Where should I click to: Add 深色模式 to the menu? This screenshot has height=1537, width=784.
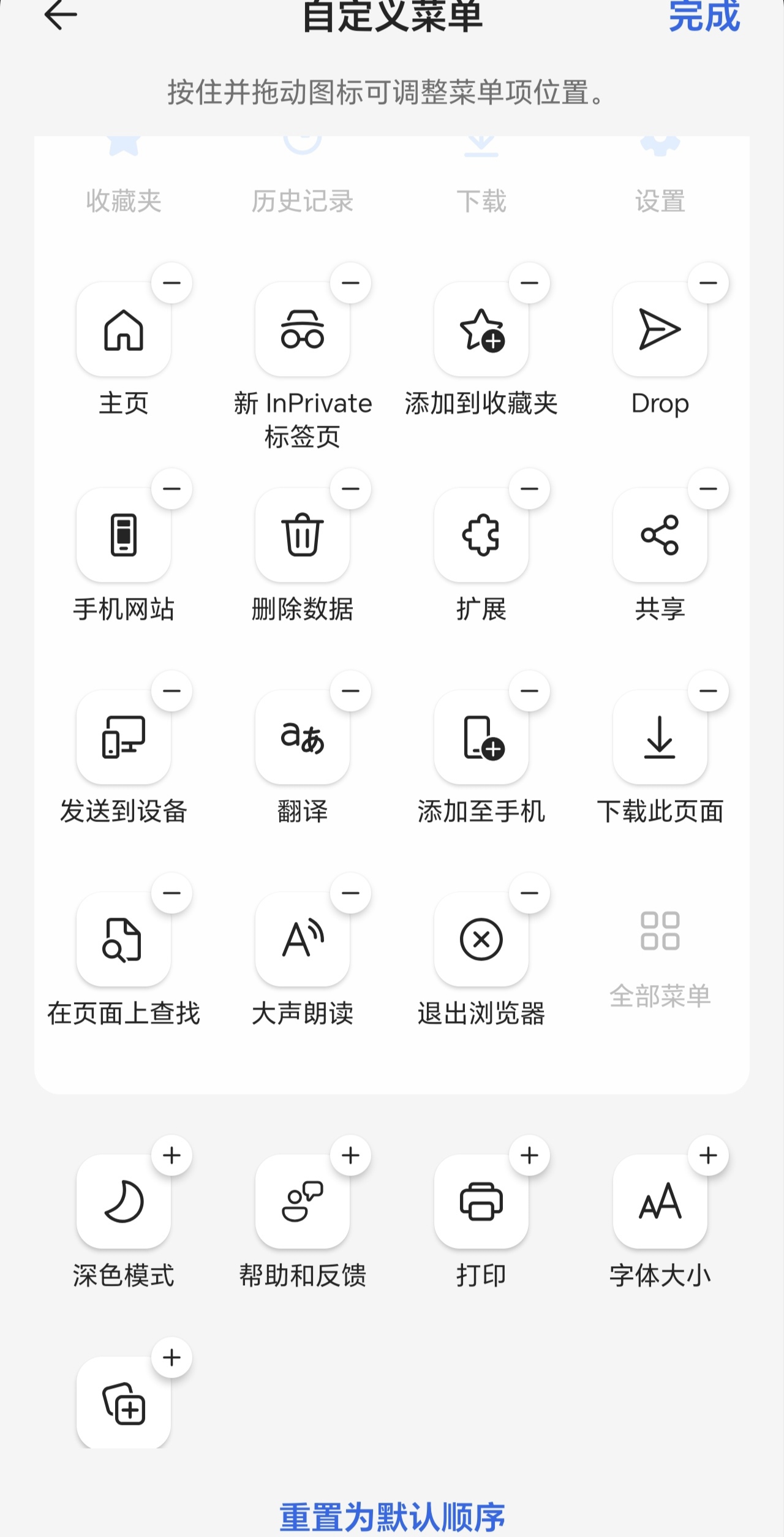coord(172,1155)
